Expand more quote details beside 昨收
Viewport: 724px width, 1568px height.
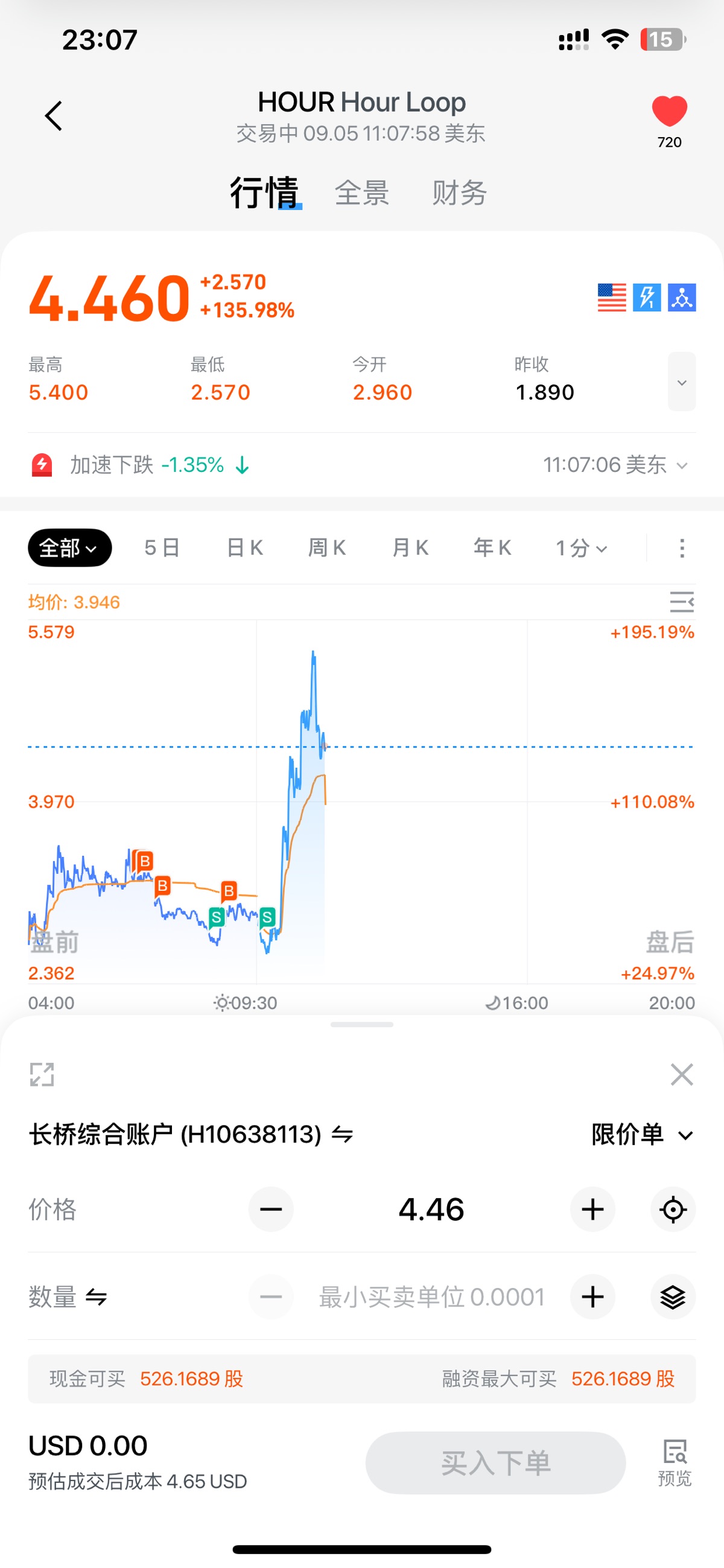[x=681, y=381]
